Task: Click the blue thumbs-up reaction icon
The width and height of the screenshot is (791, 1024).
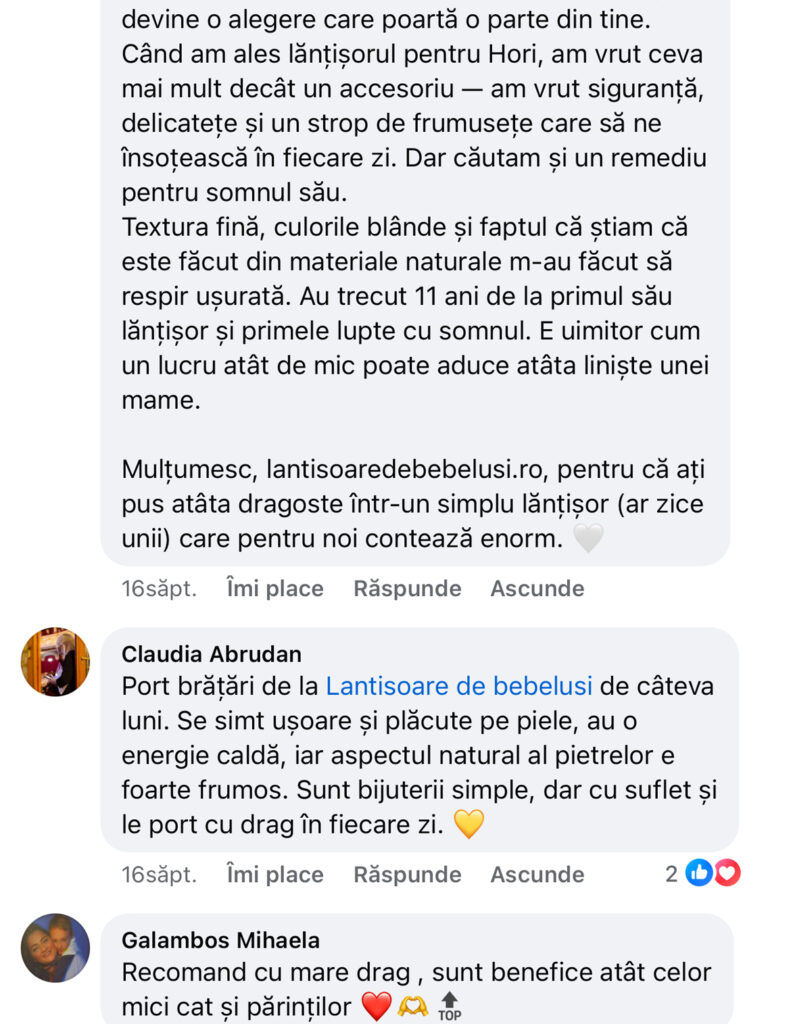Action: click(699, 873)
